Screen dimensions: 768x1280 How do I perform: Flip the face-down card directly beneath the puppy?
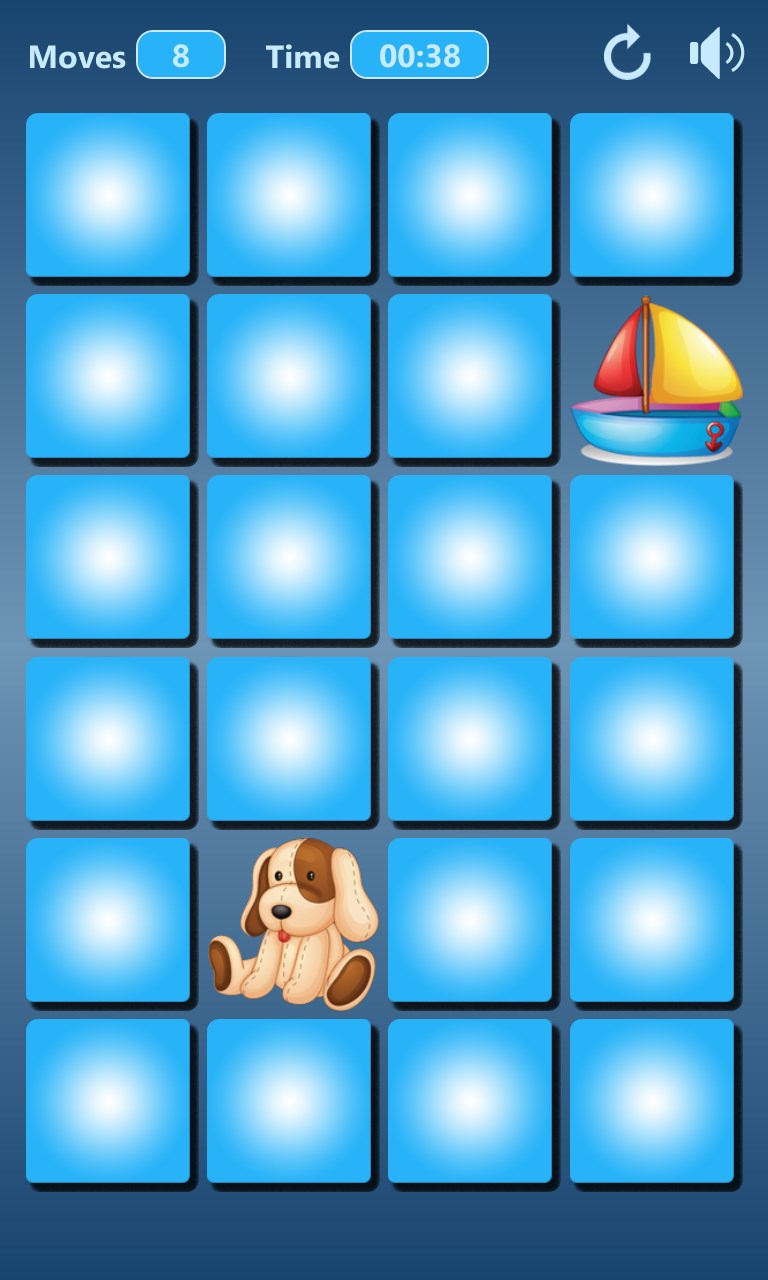288,1100
